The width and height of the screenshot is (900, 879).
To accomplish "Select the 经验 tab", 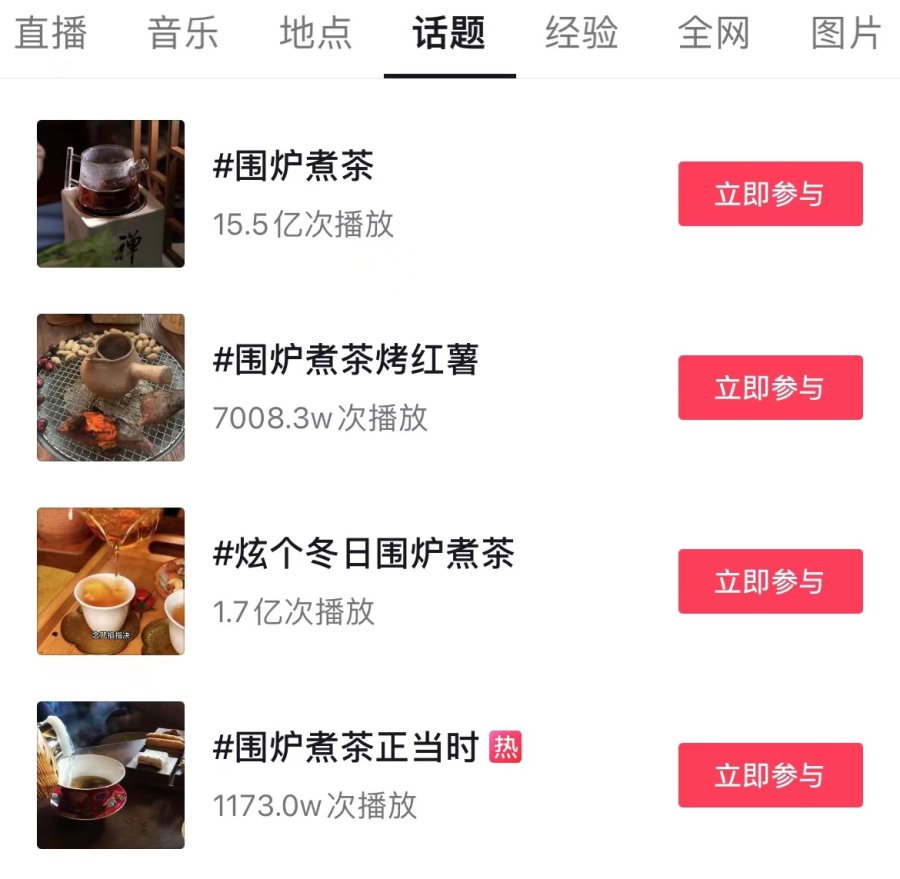I will [x=581, y=34].
